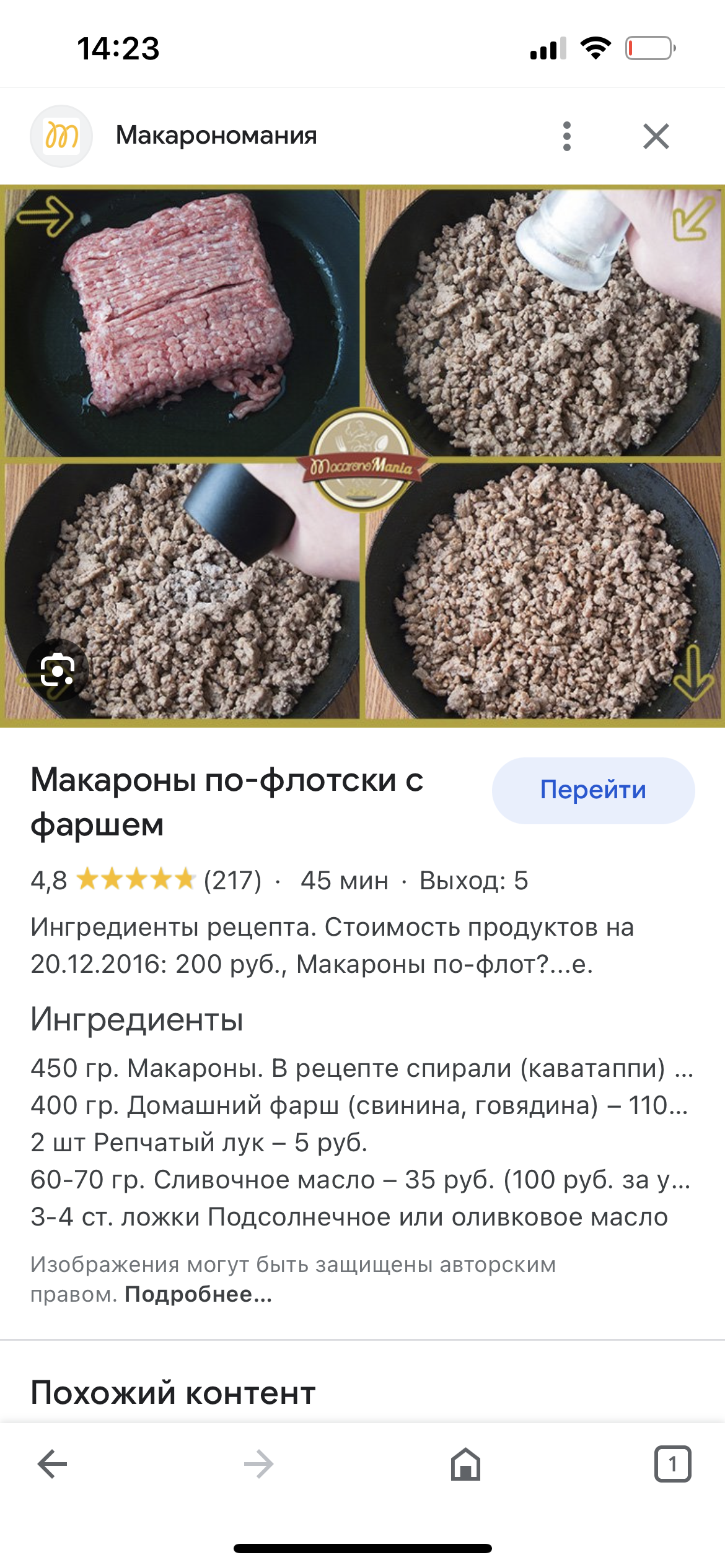Open the three-dot overflow menu
The height and width of the screenshot is (1568, 725).
coord(566,136)
